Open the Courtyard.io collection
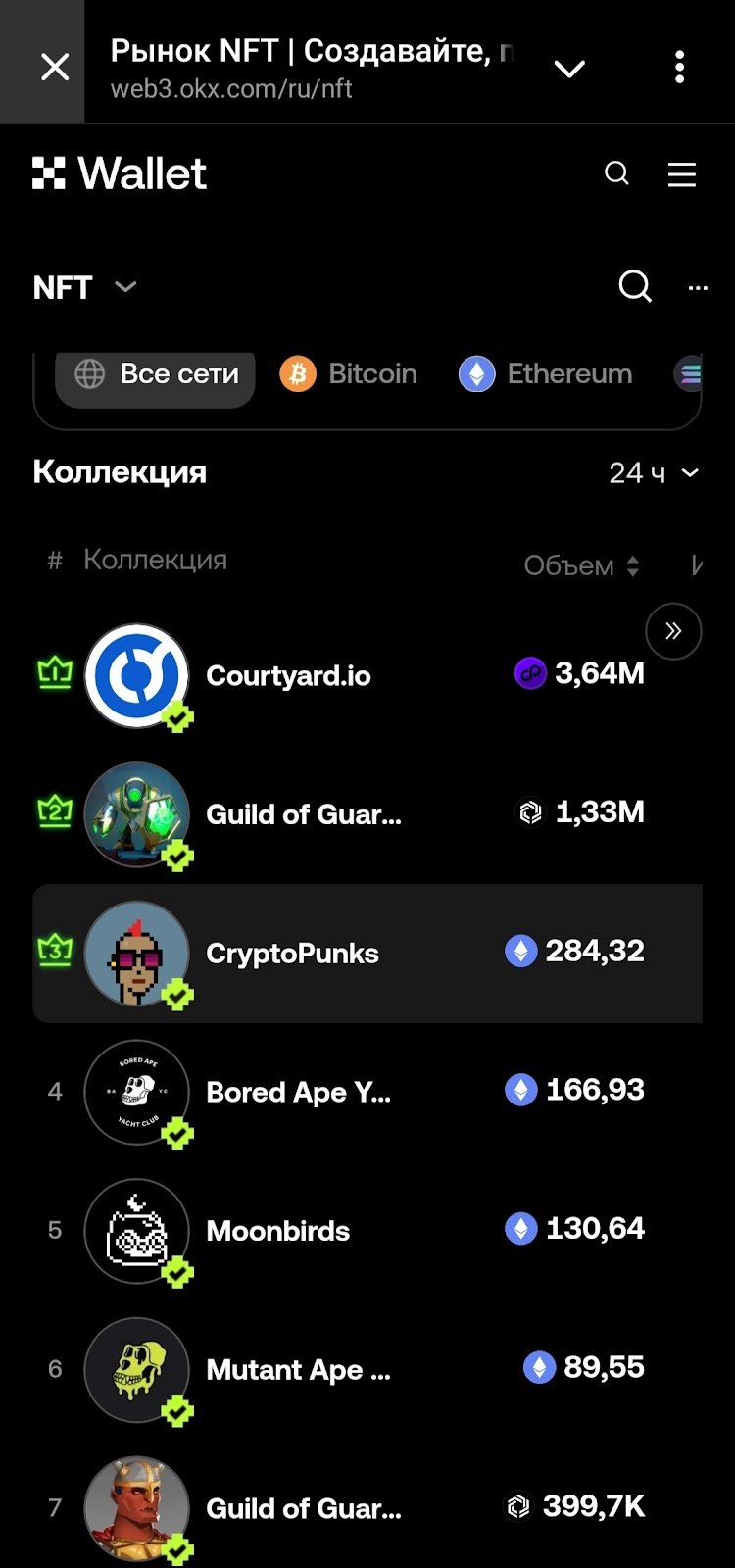This screenshot has height=1568, width=735. tap(288, 676)
